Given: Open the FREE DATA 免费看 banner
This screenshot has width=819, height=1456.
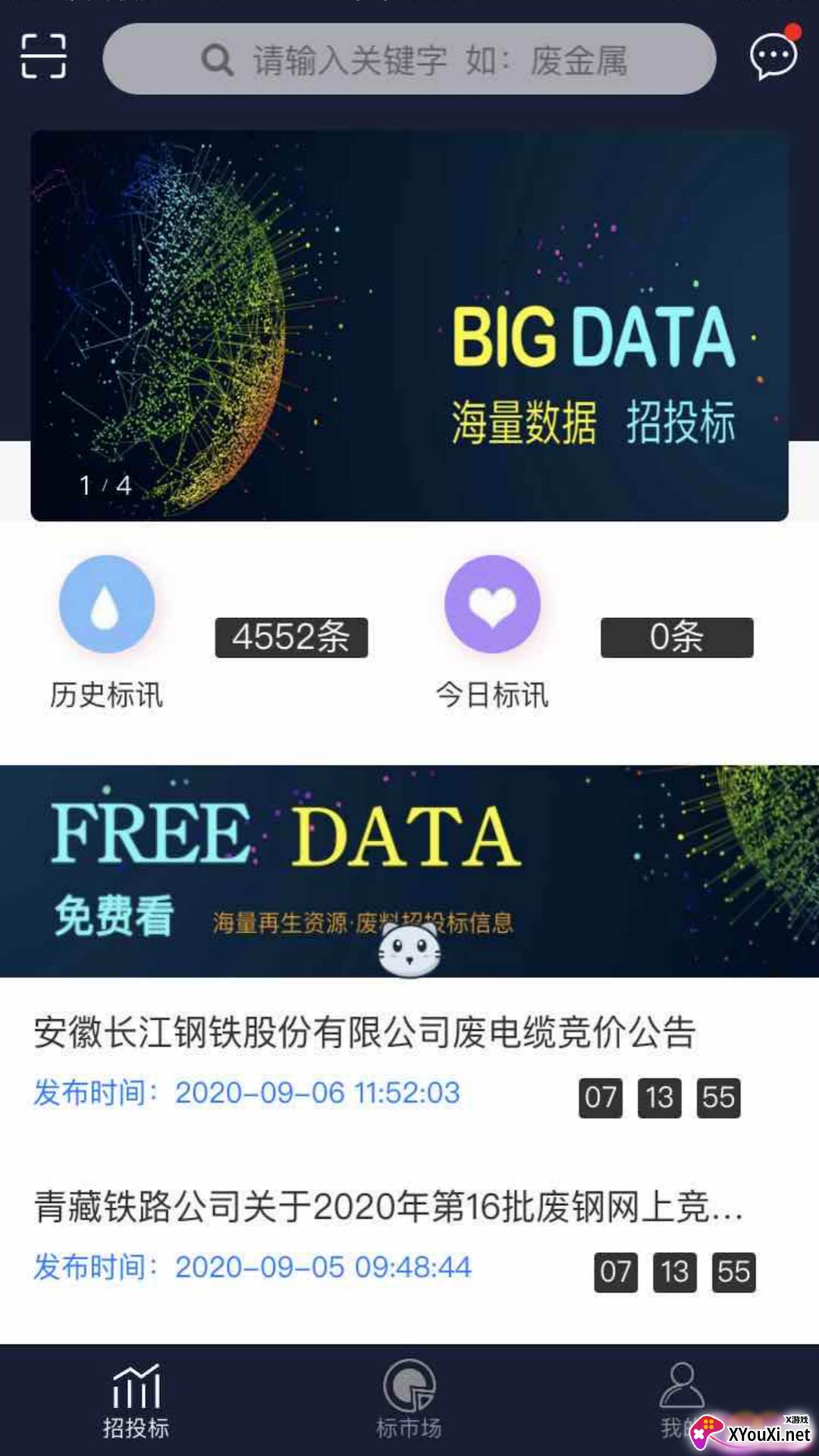Looking at the screenshot, I should click(409, 871).
